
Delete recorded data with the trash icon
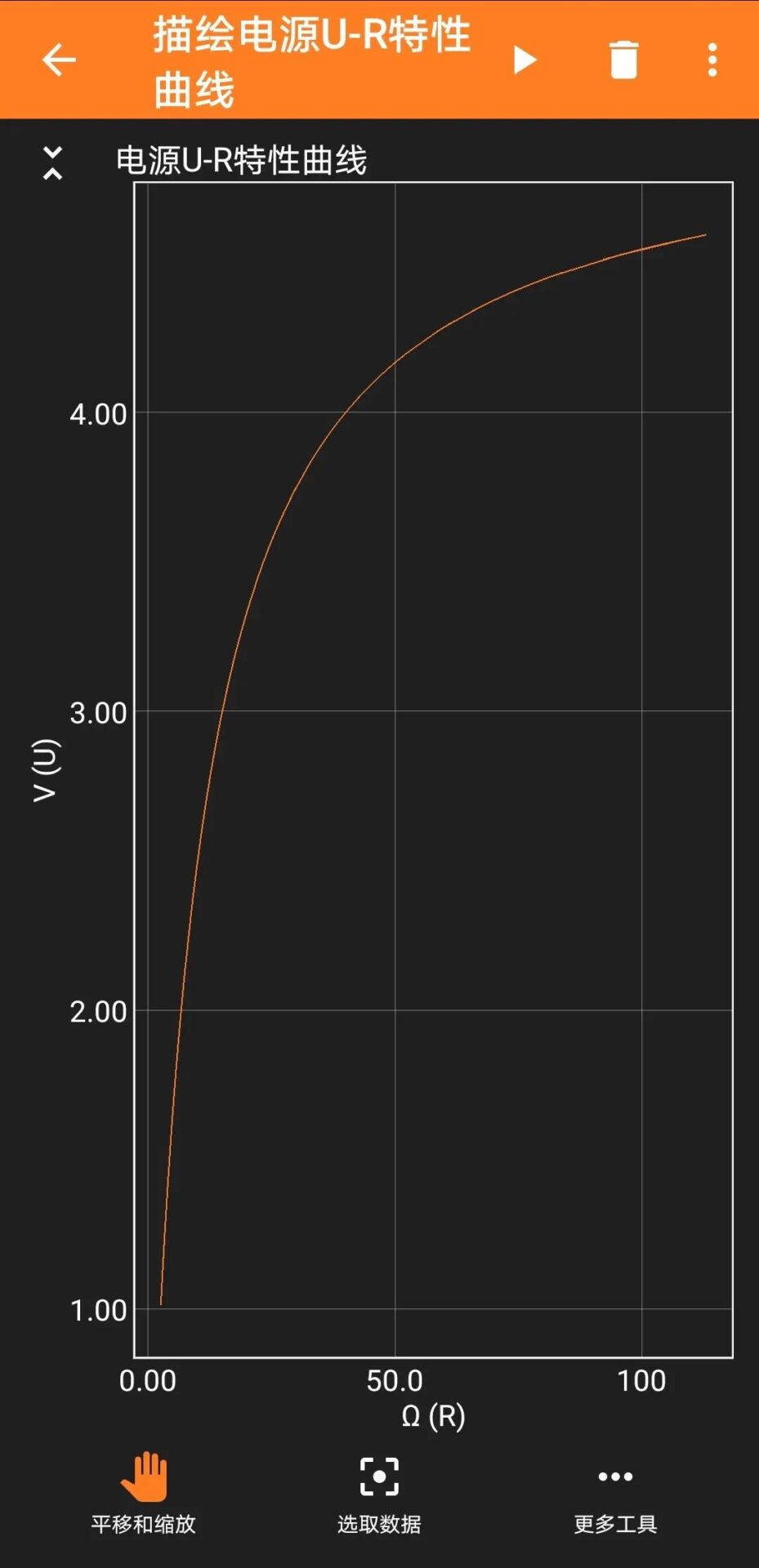click(623, 60)
